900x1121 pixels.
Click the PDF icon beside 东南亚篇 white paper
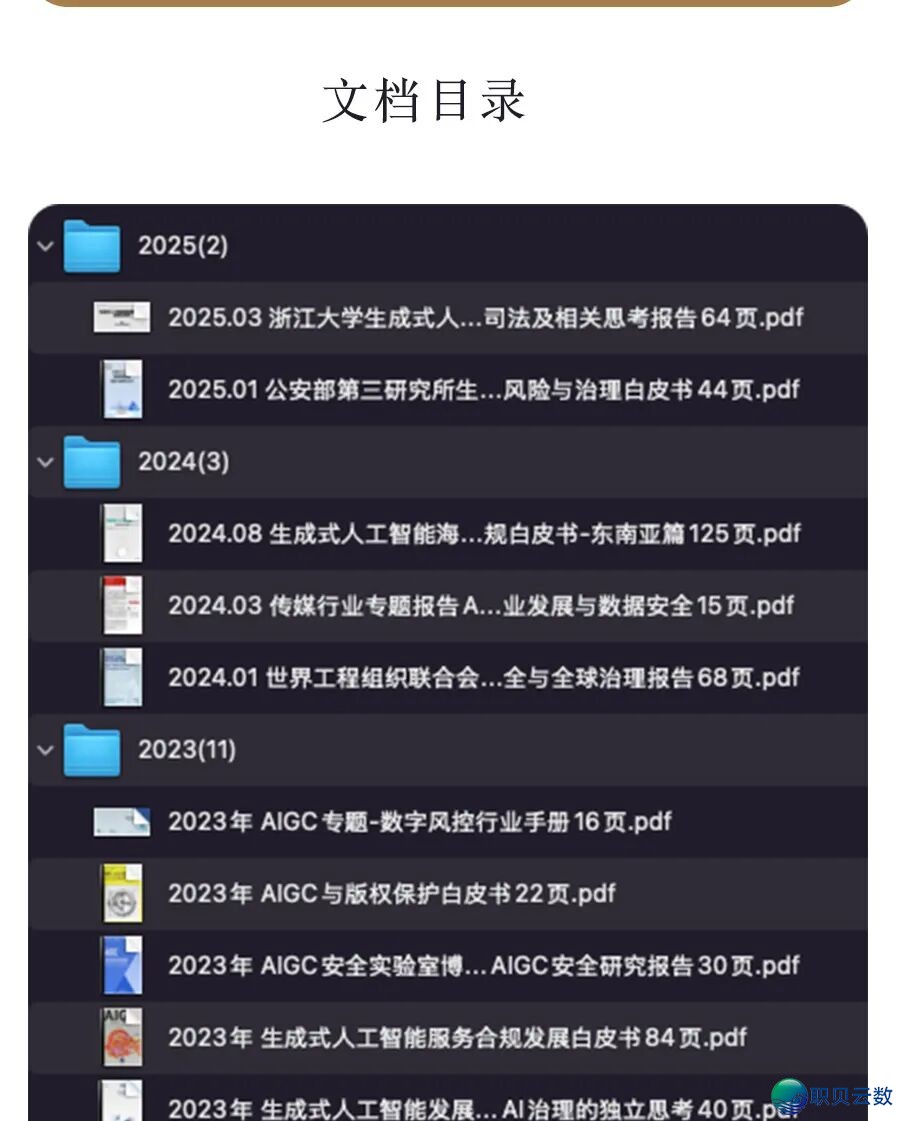pos(121,533)
